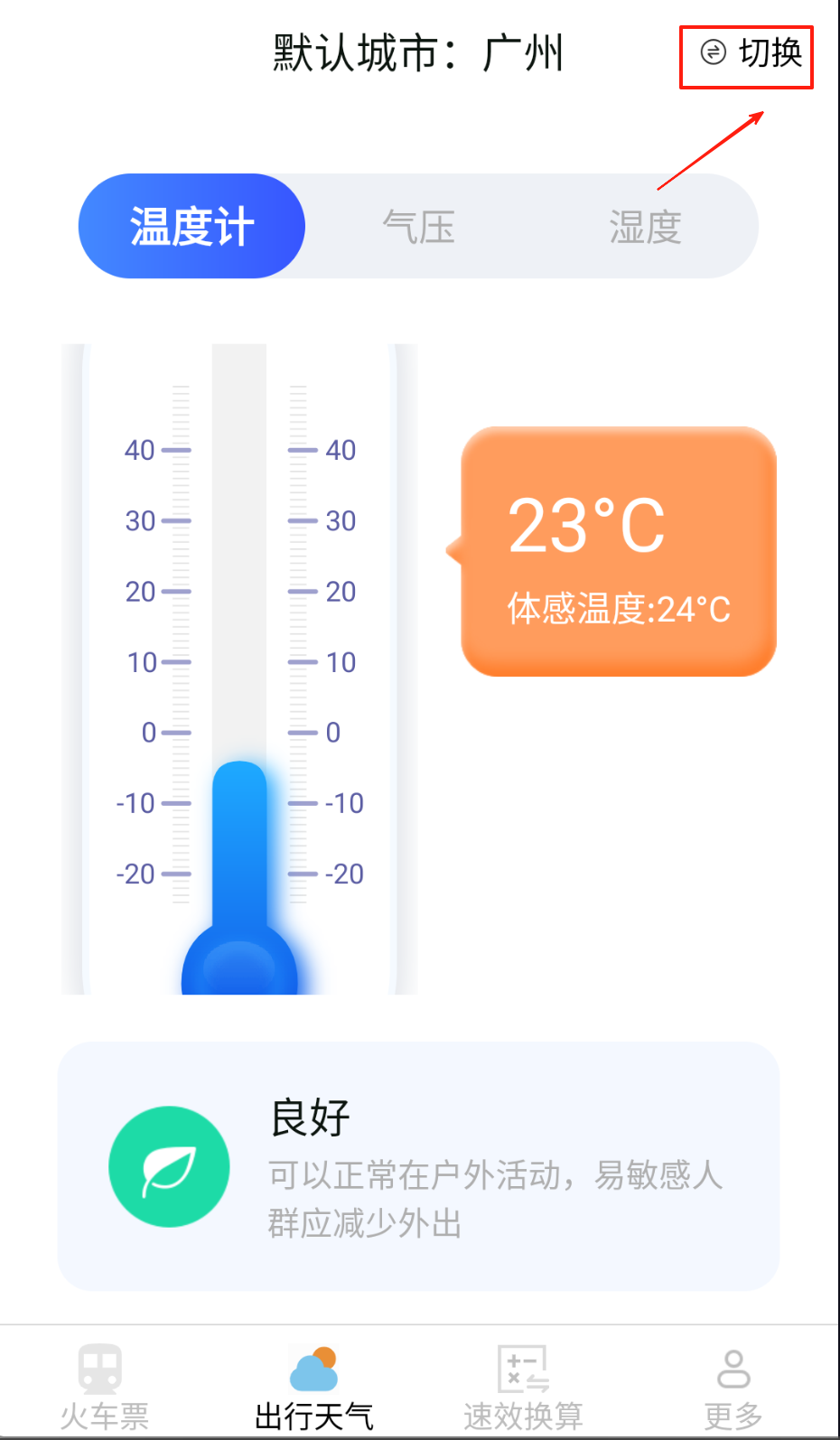This screenshot has height=1440, width=840.
Task: Go to the 出行天气 tab
Action: (x=313, y=1386)
